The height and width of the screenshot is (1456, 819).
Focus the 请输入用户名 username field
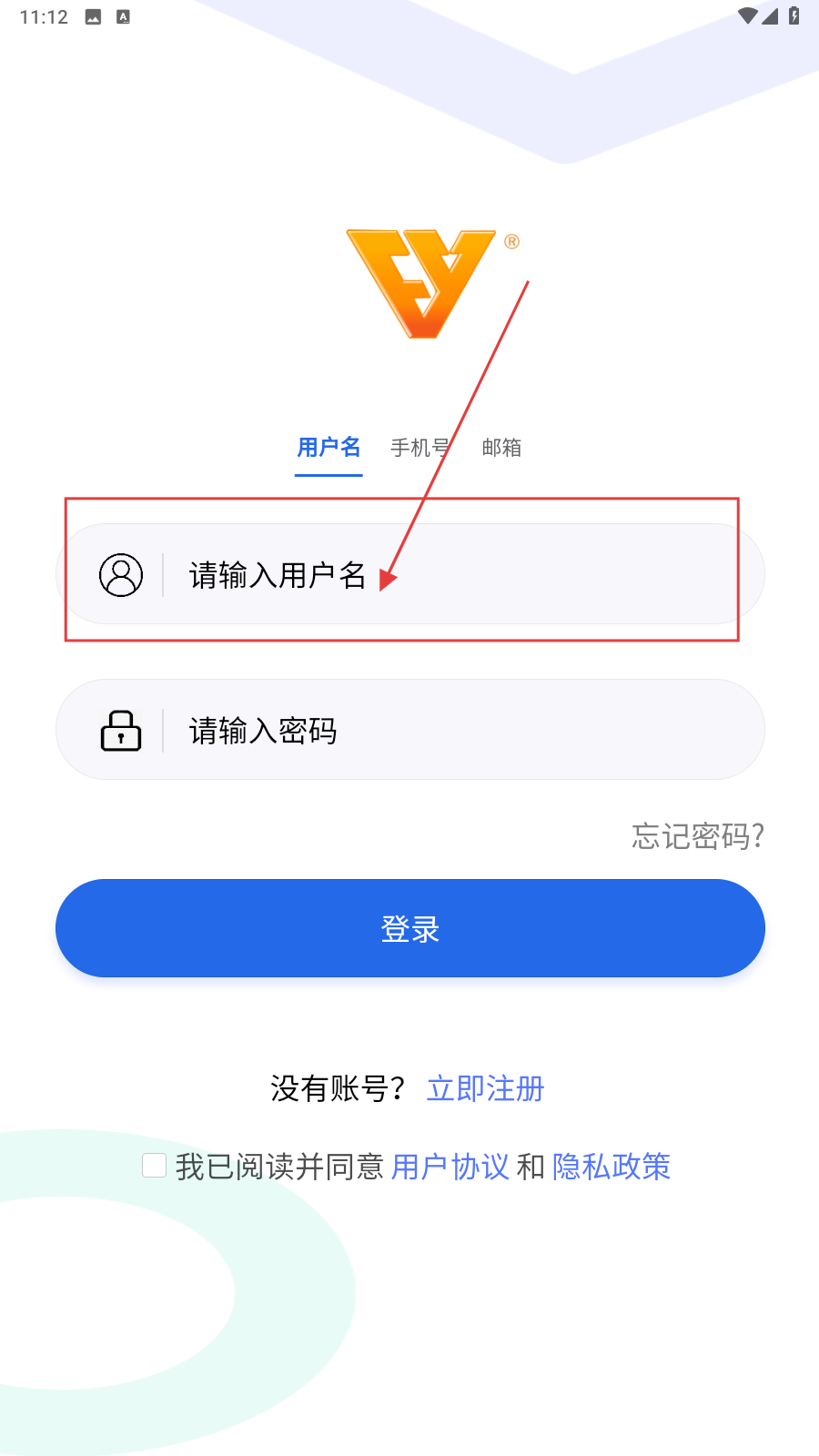click(455, 575)
